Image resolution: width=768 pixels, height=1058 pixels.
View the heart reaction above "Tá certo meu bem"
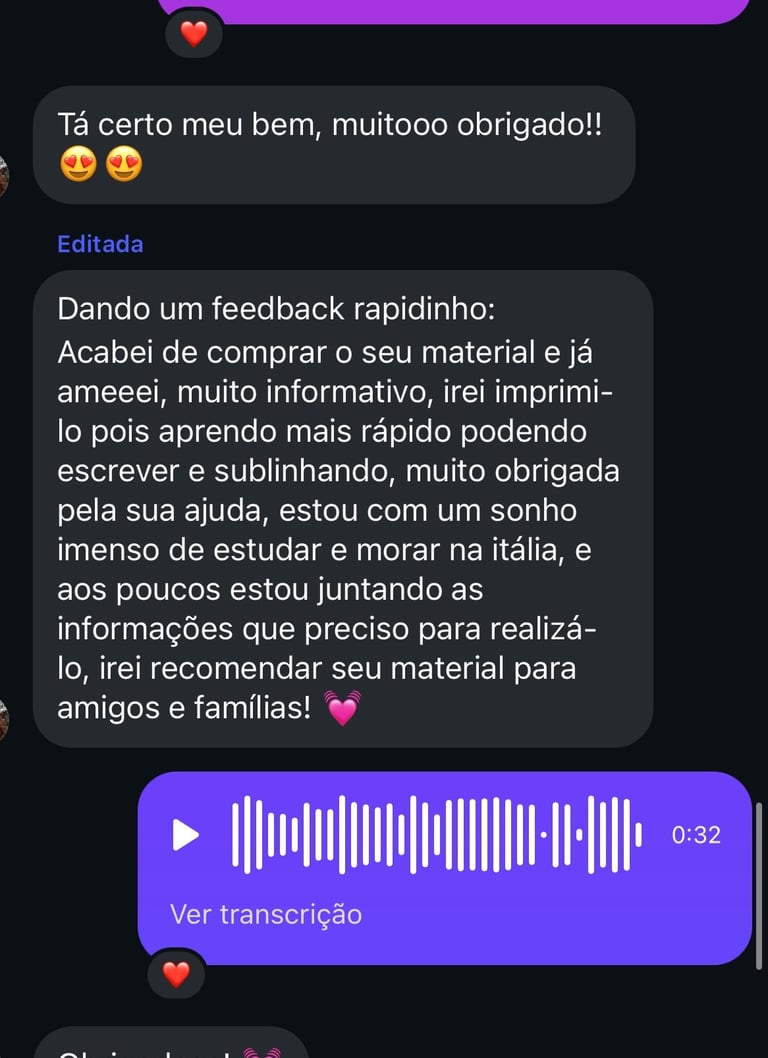point(193,35)
